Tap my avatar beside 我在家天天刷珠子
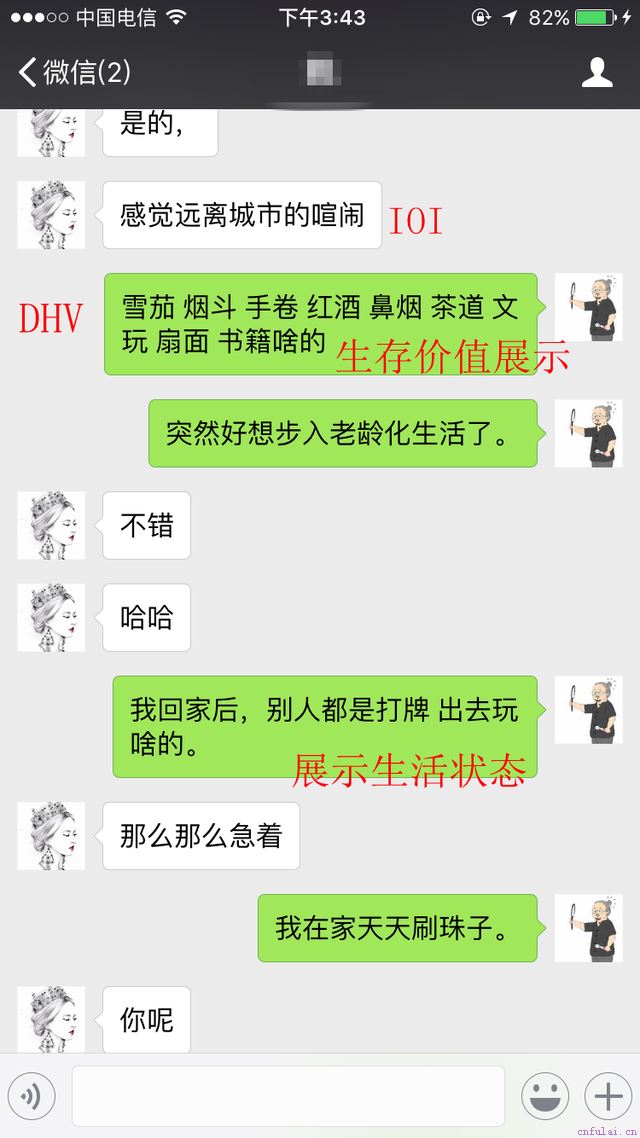The width and height of the screenshot is (640, 1138). coord(588,928)
